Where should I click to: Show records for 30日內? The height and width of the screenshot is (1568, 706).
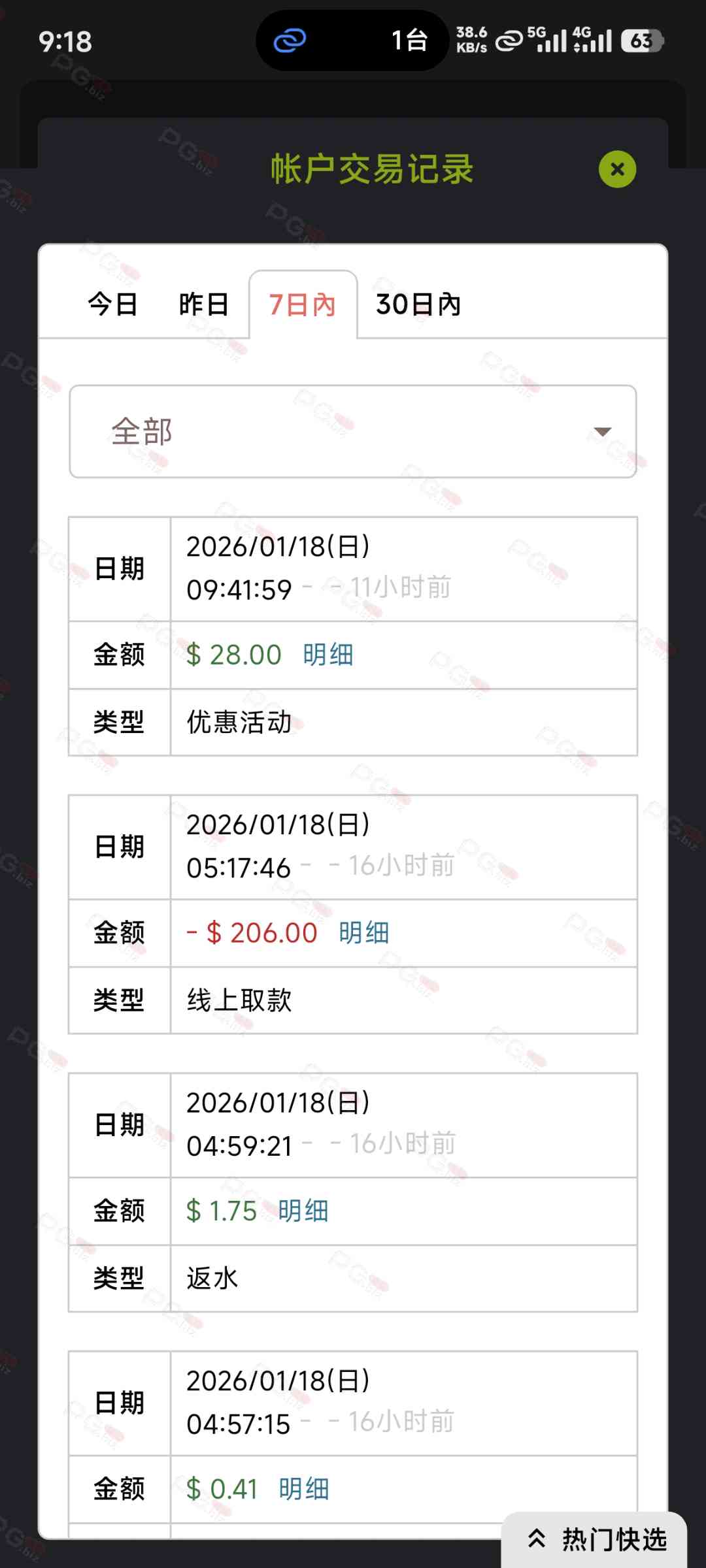pyautogui.click(x=418, y=304)
